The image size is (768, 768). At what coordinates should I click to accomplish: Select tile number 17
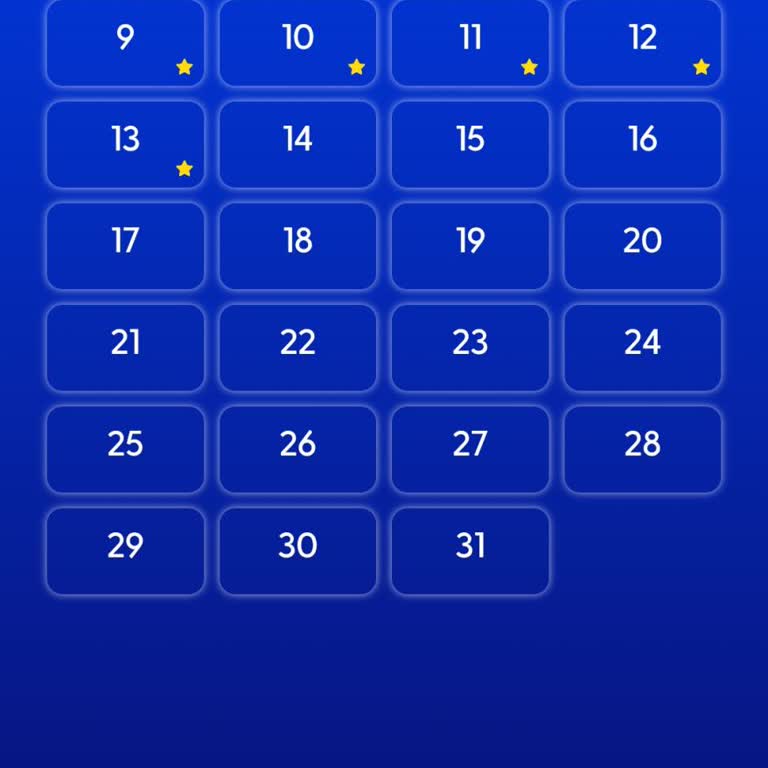(x=125, y=246)
